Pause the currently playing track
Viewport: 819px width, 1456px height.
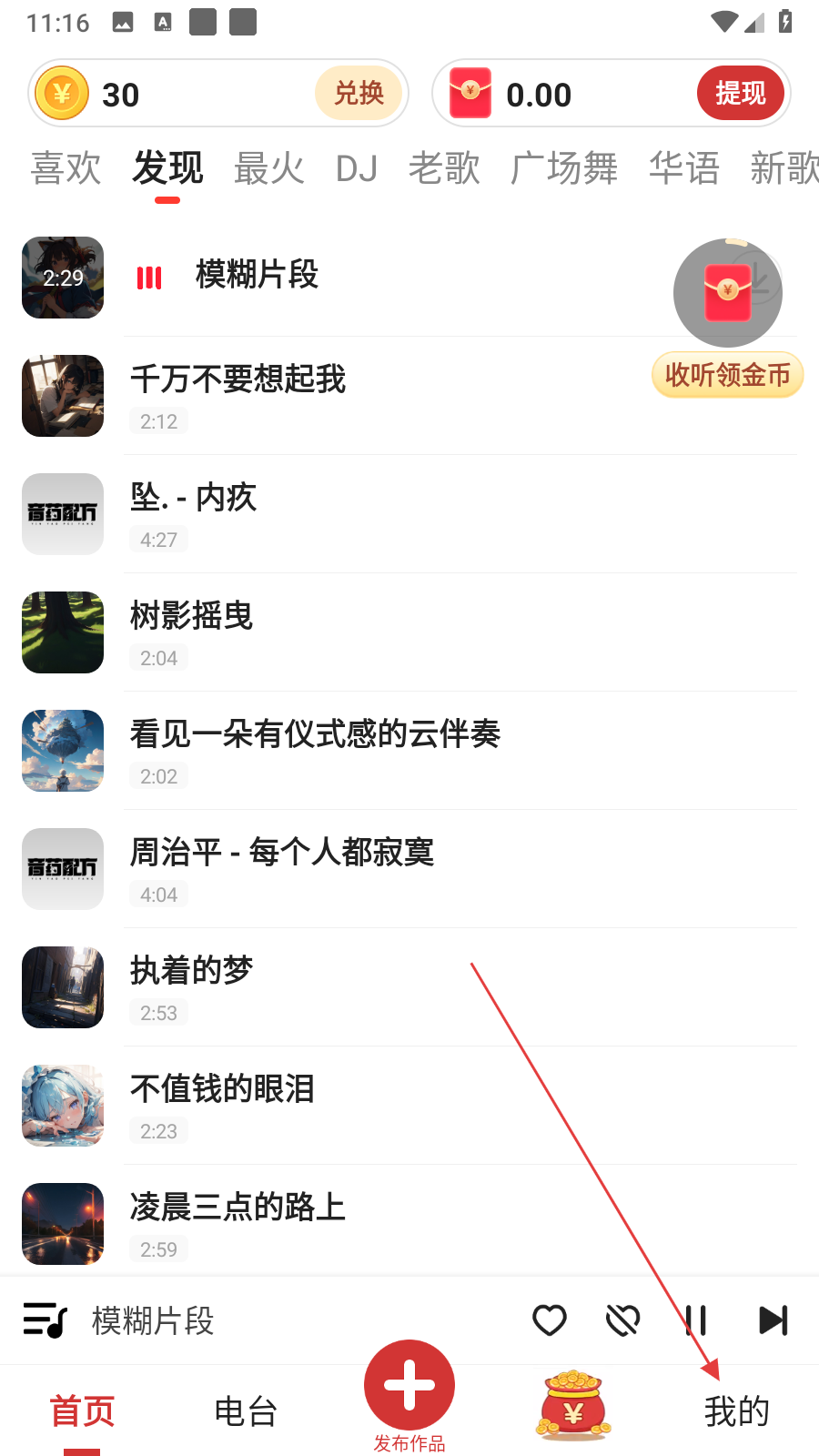pyautogui.click(x=694, y=1320)
